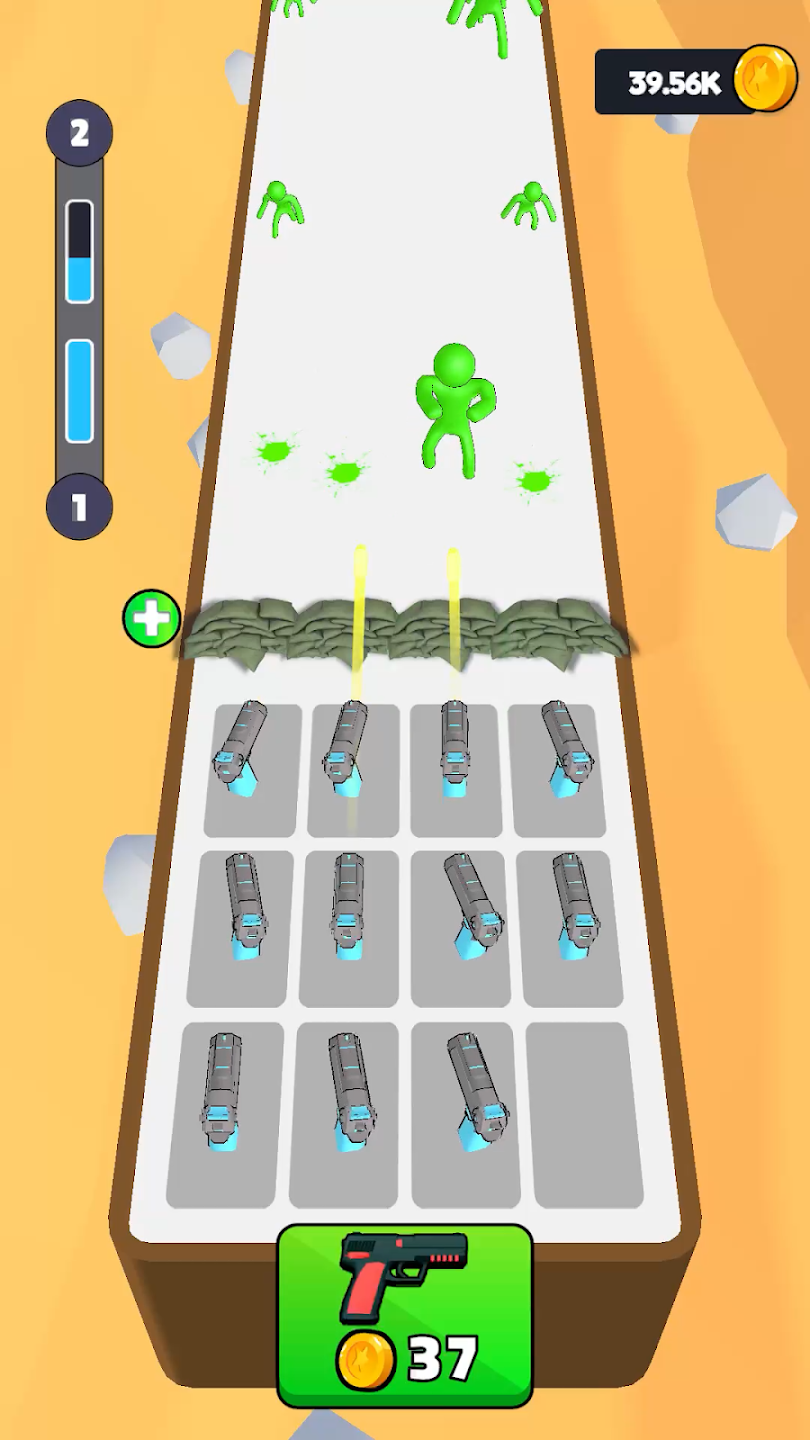Buy a new gun for 37 coins
The image size is (810, 1440).
405,1315
